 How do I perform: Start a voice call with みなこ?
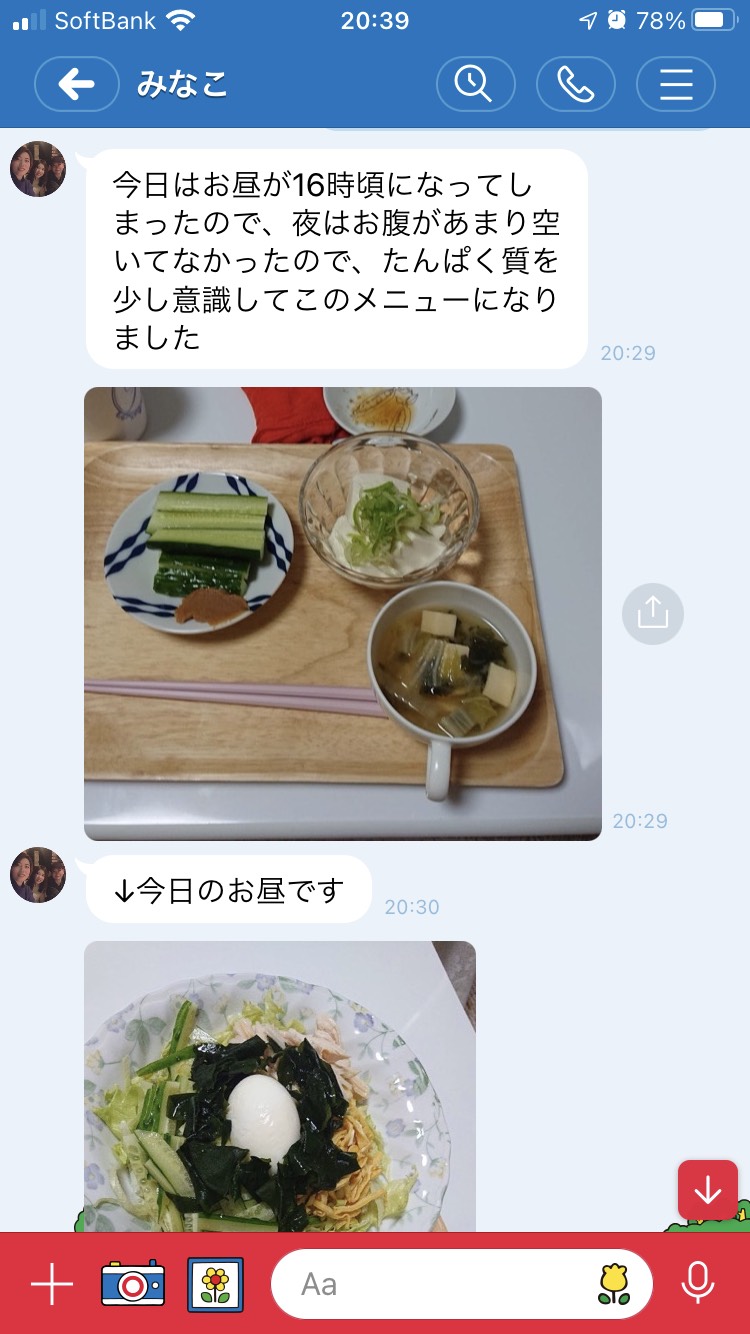575,84
